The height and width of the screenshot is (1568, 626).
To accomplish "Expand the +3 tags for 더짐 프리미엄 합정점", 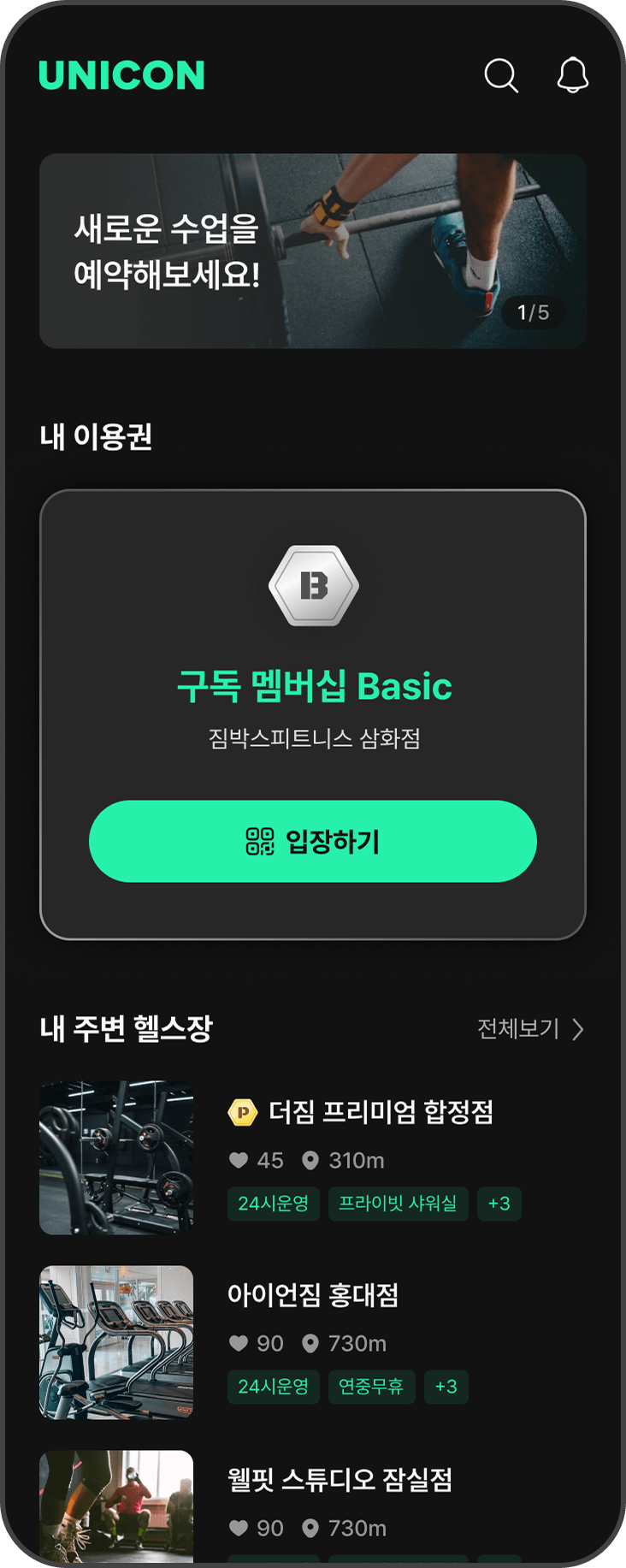I will pos(499,1204).
